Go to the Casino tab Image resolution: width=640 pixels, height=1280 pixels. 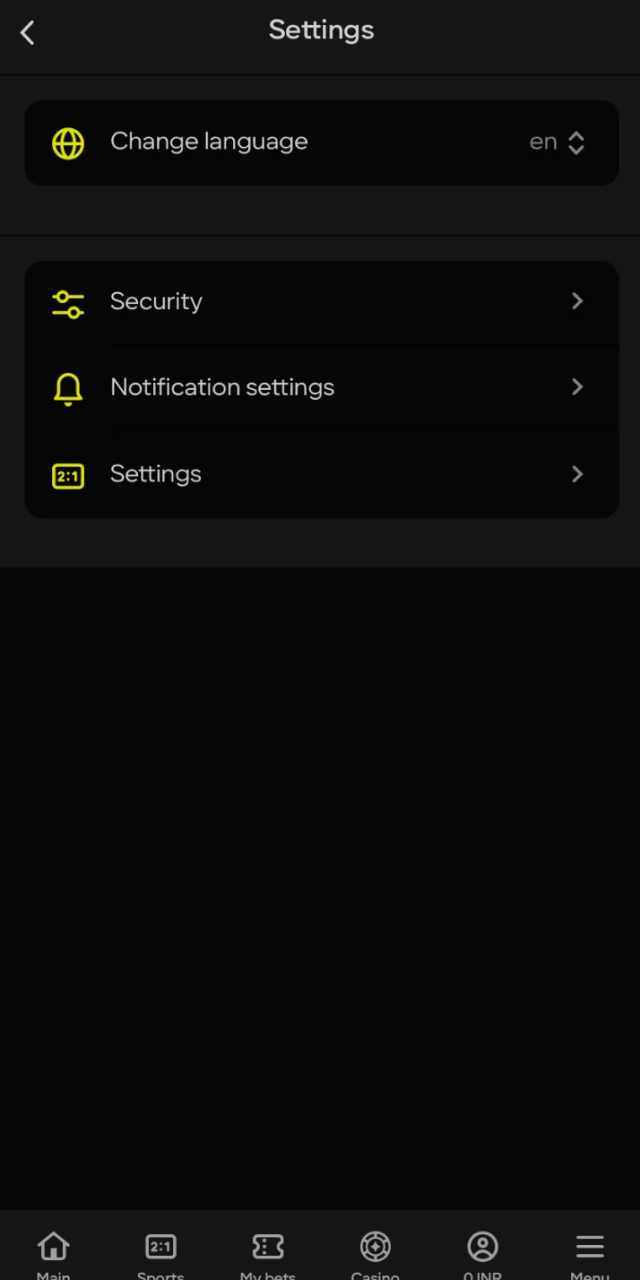pyautogui.click(x=375, y=1253)
